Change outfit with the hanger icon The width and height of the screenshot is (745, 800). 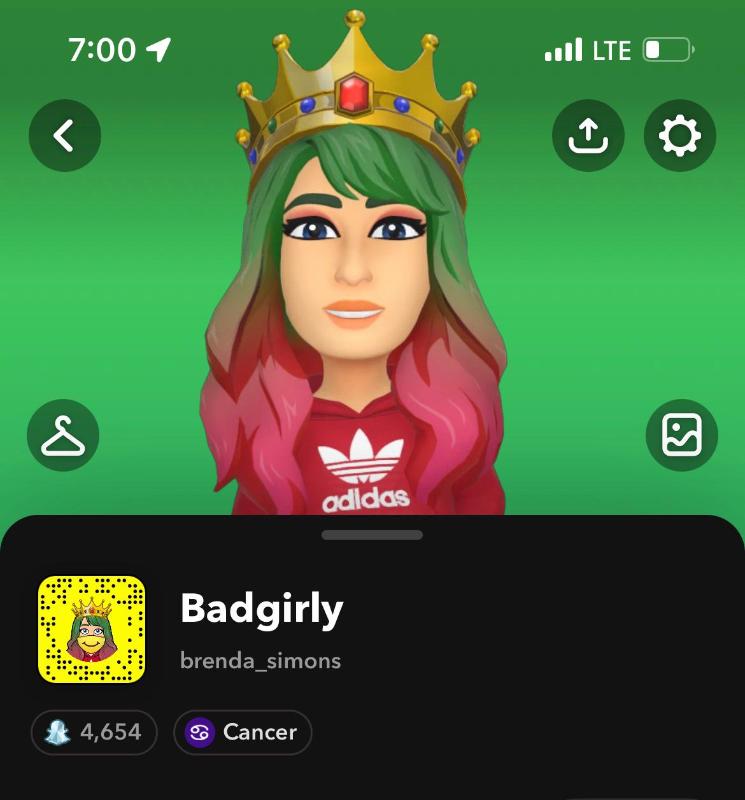(x=63, y=435)
